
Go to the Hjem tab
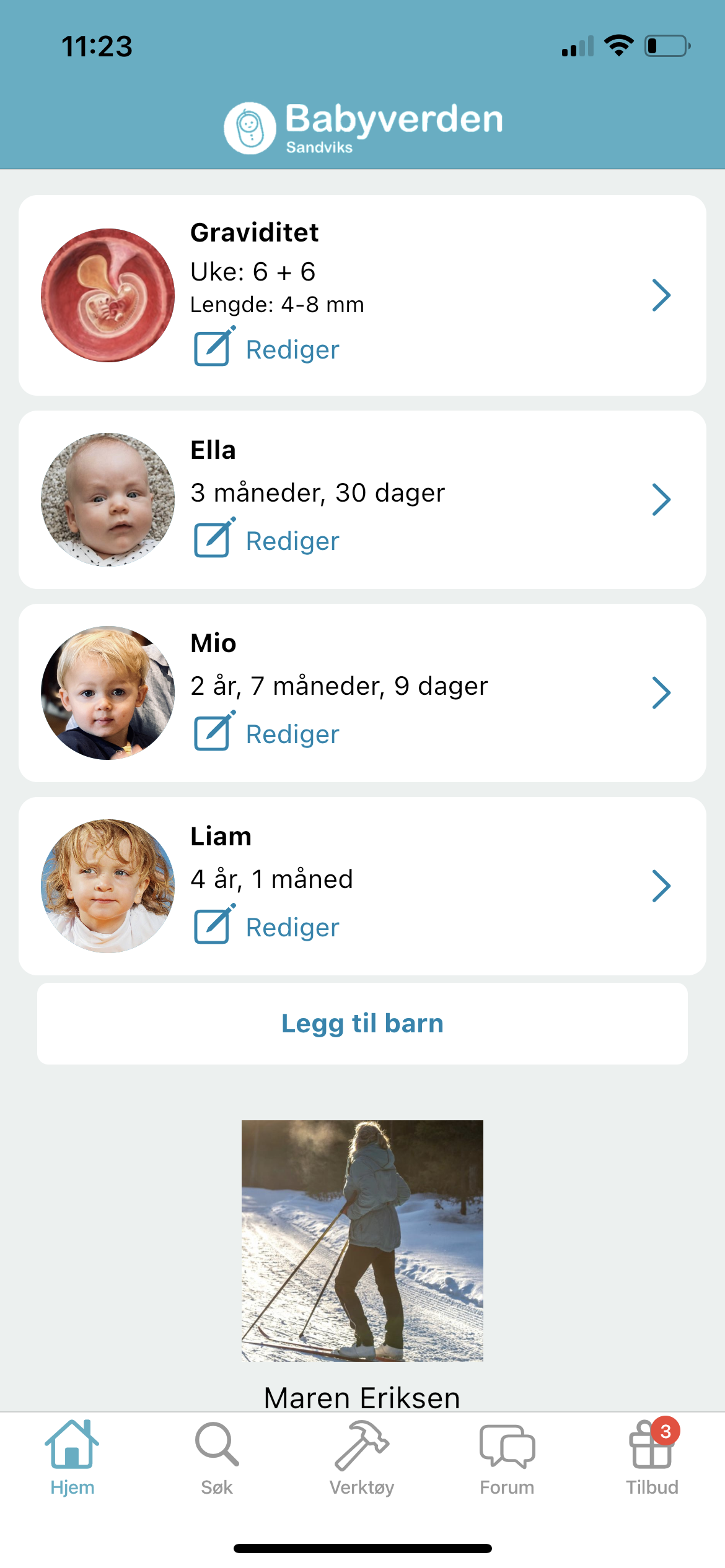pos(72,1458)
